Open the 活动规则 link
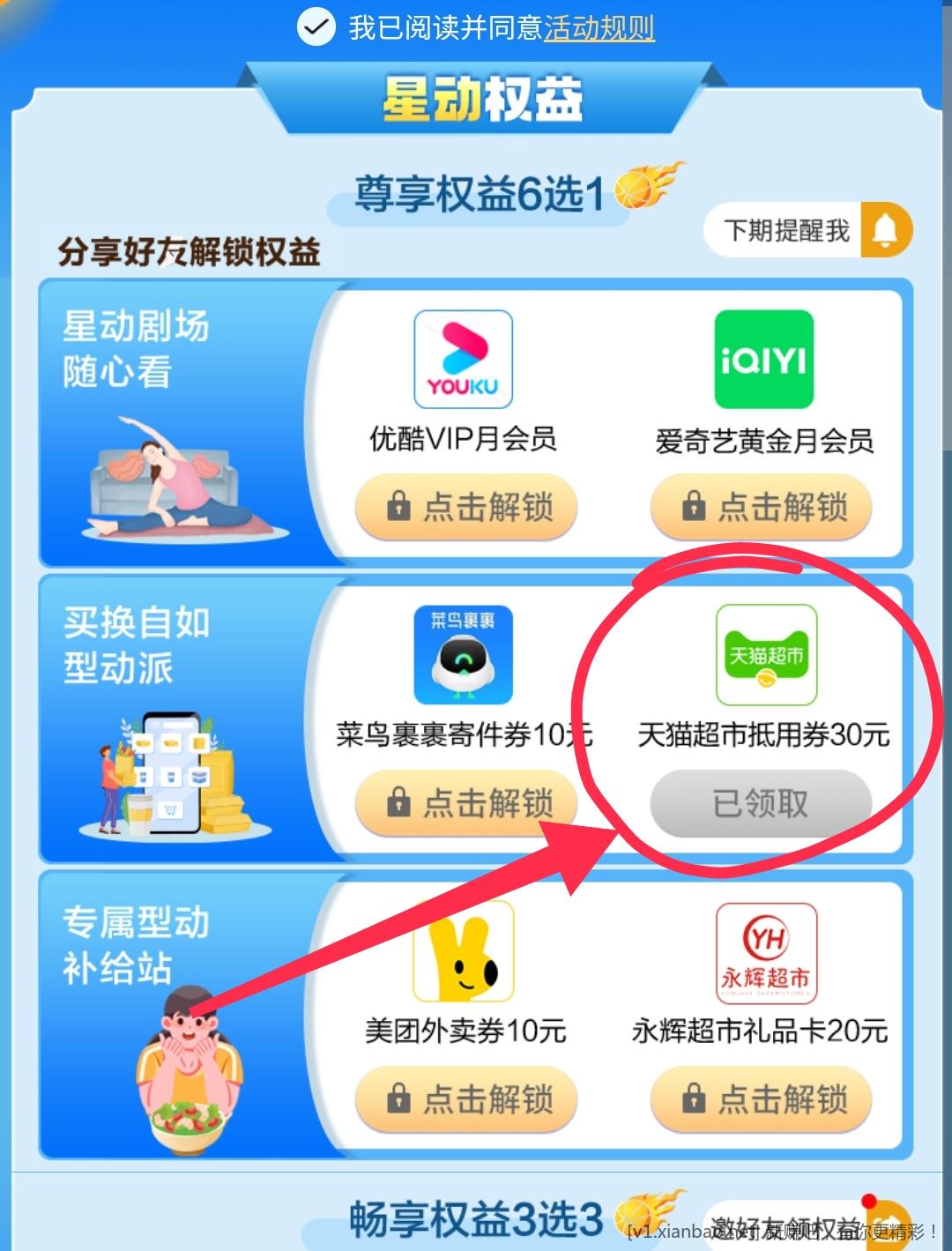 point(599,28)
